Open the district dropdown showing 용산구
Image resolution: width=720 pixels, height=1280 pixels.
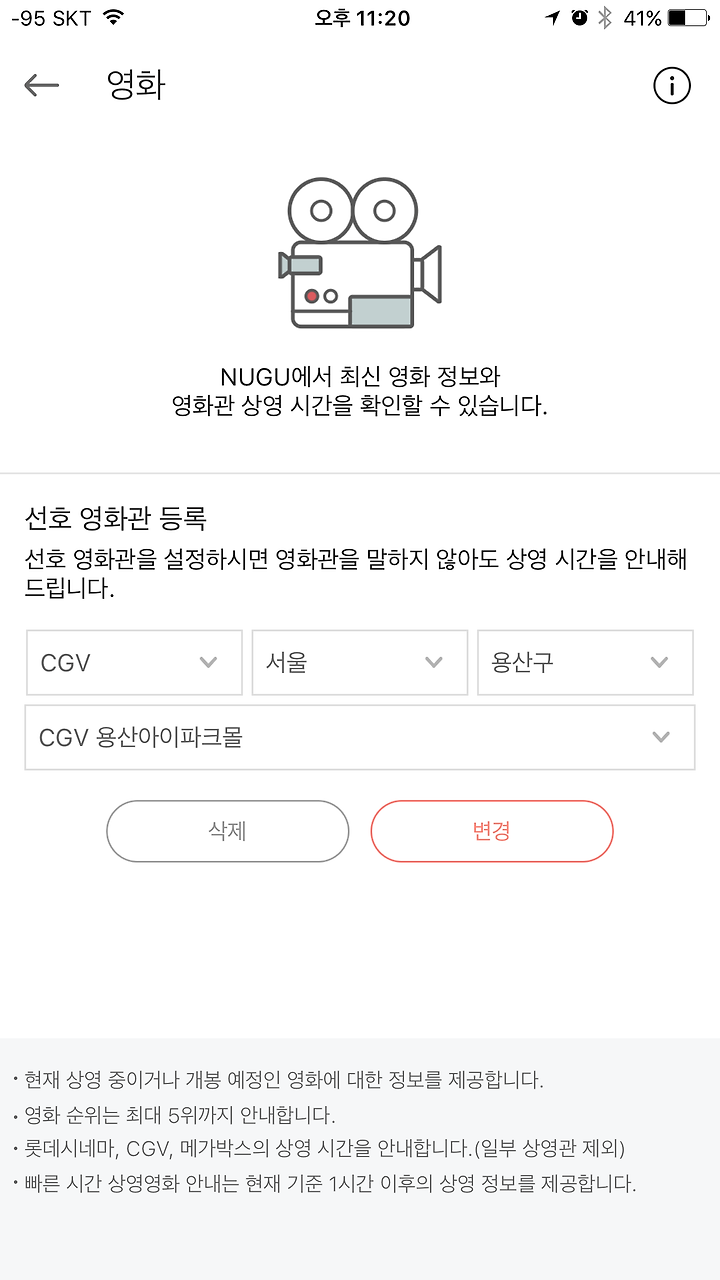[586, 662]
